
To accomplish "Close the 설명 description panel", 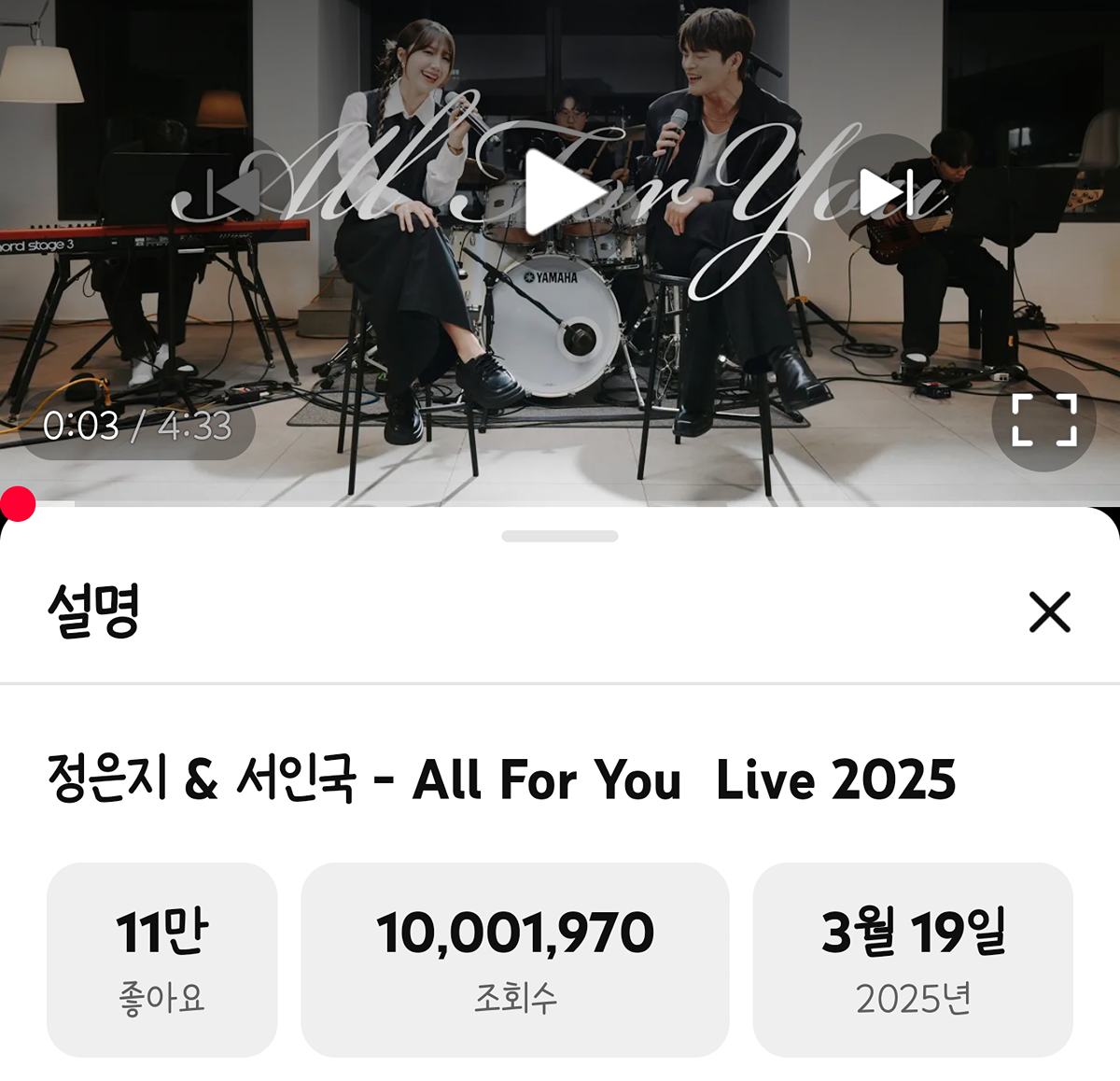I will tap(1049, 612).
